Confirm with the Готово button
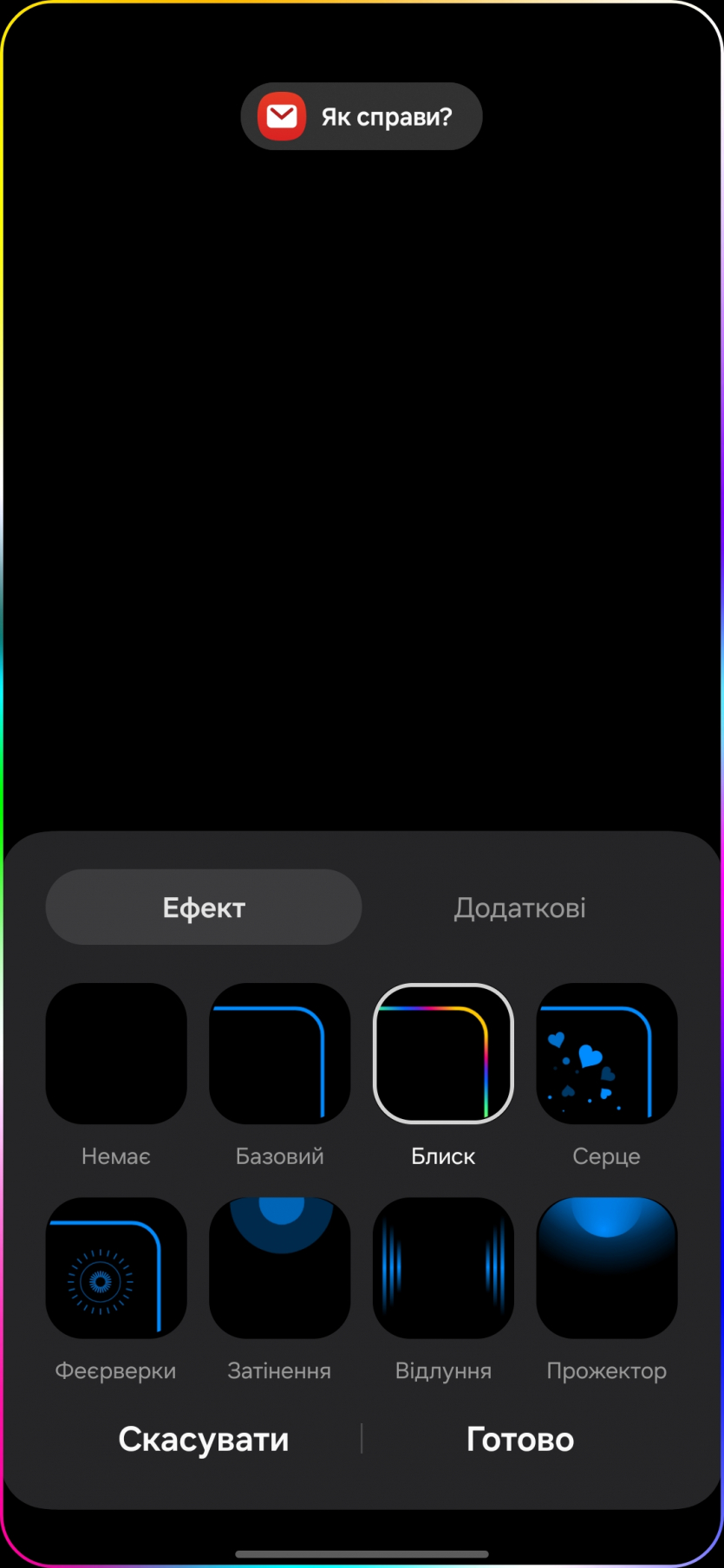 pyautogui.click(x=519, y=1439)
